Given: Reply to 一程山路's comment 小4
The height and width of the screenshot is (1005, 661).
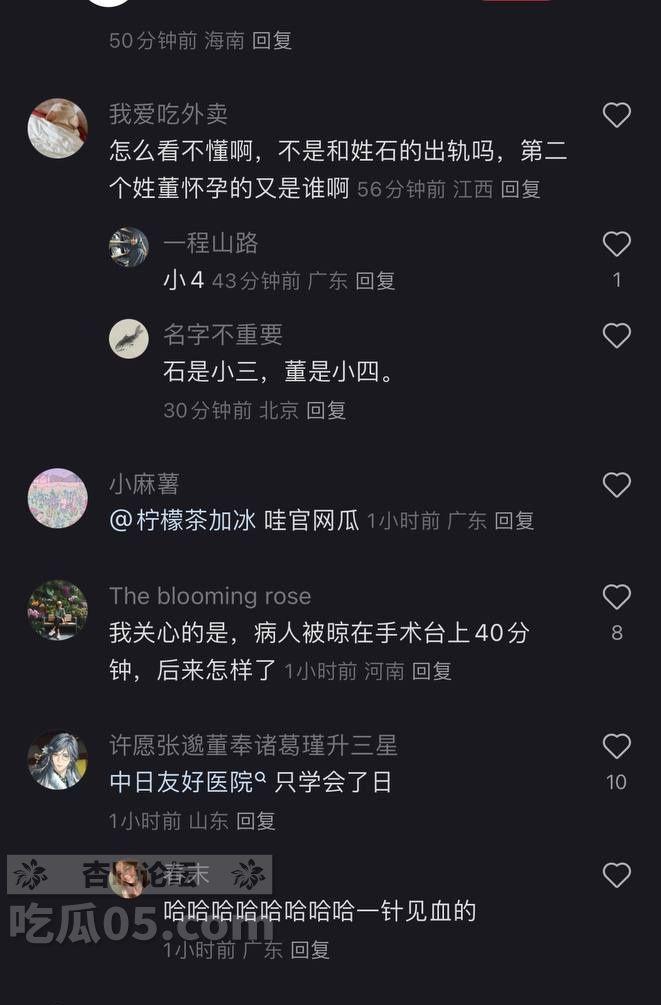Looking at the screenshot, I should tap(376, 281).
